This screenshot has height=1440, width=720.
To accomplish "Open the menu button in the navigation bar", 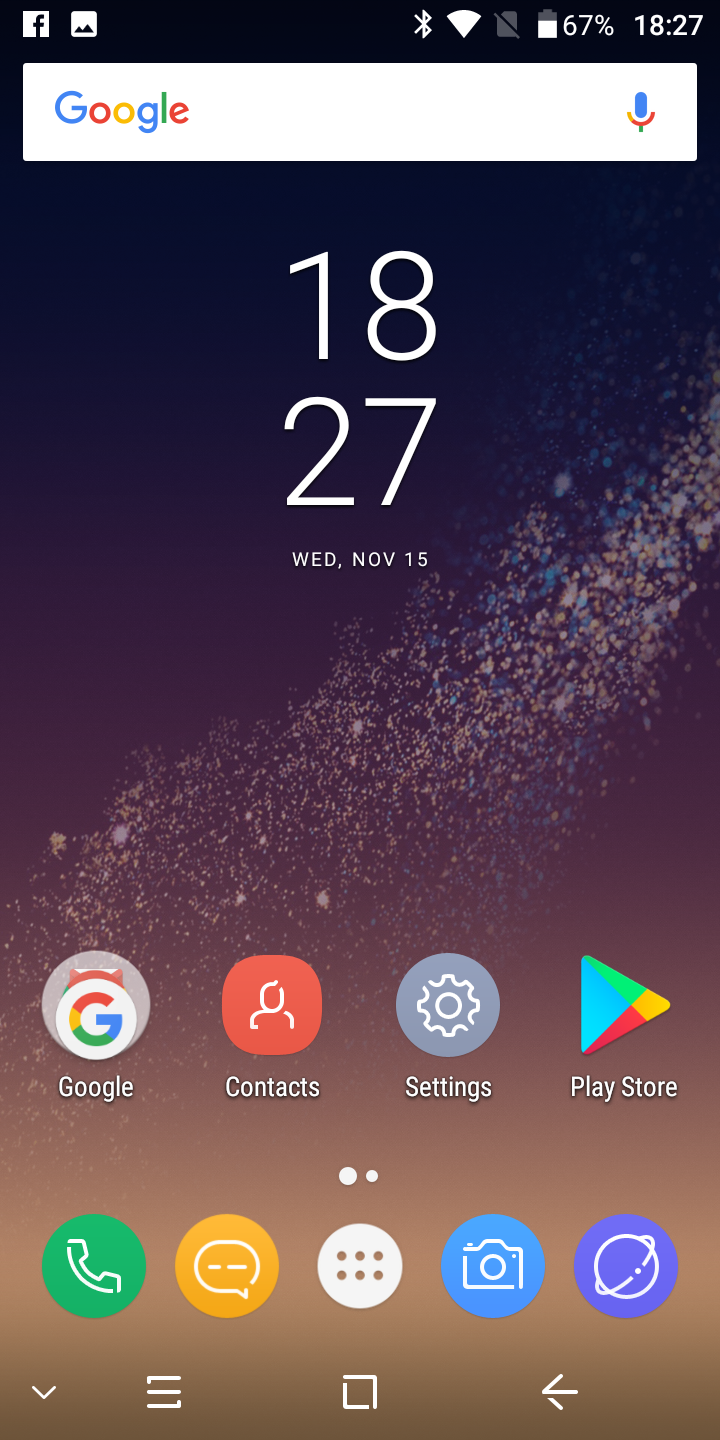I will click(164, 1392).
